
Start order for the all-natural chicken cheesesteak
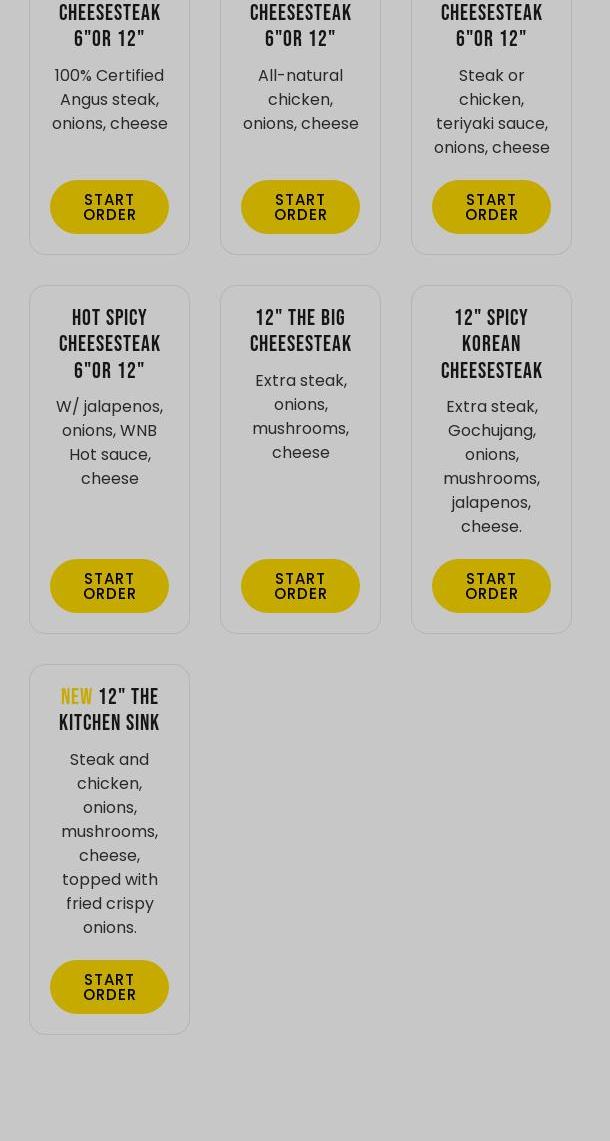coord(300,207)
